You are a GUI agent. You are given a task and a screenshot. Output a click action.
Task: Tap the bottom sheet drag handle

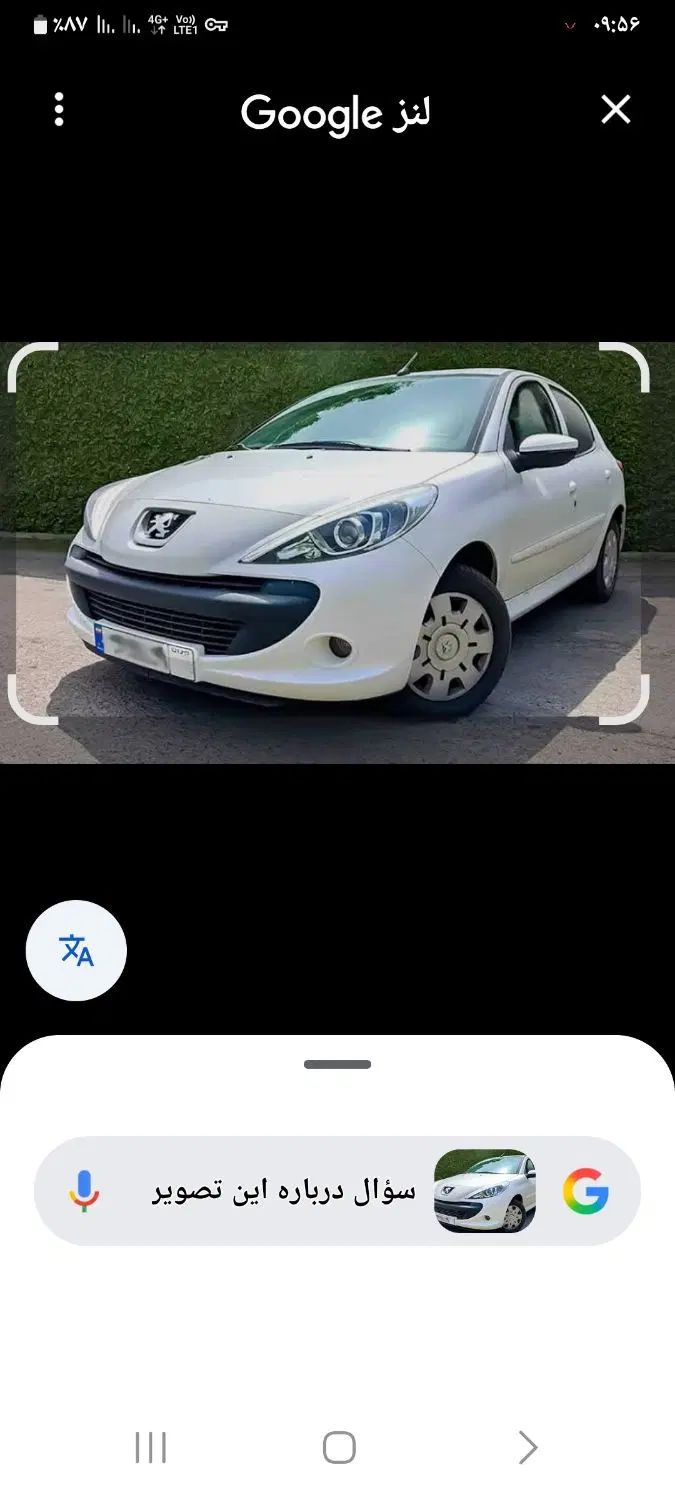[337, 1065]
